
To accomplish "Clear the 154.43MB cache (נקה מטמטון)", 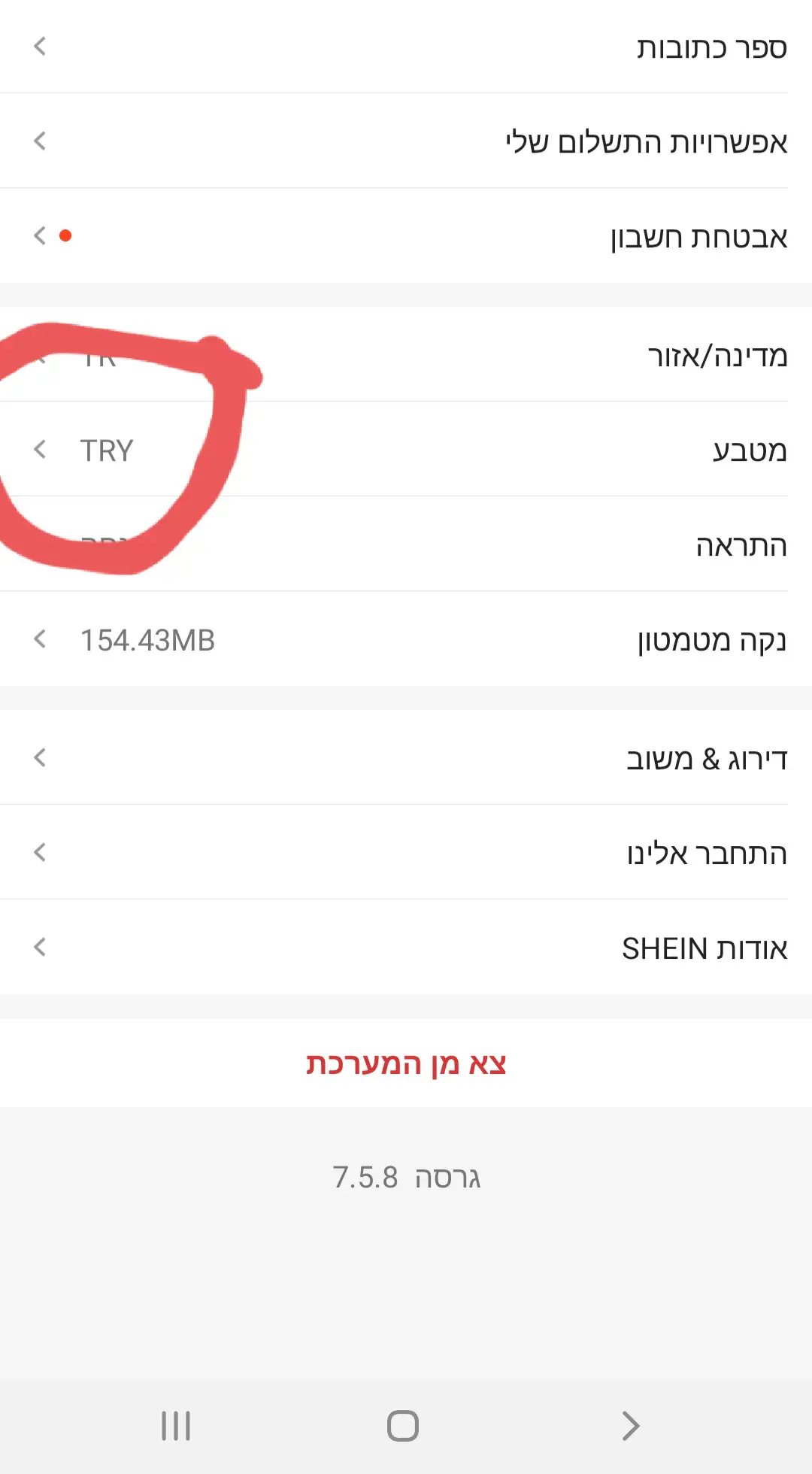I will coord(406,639).
